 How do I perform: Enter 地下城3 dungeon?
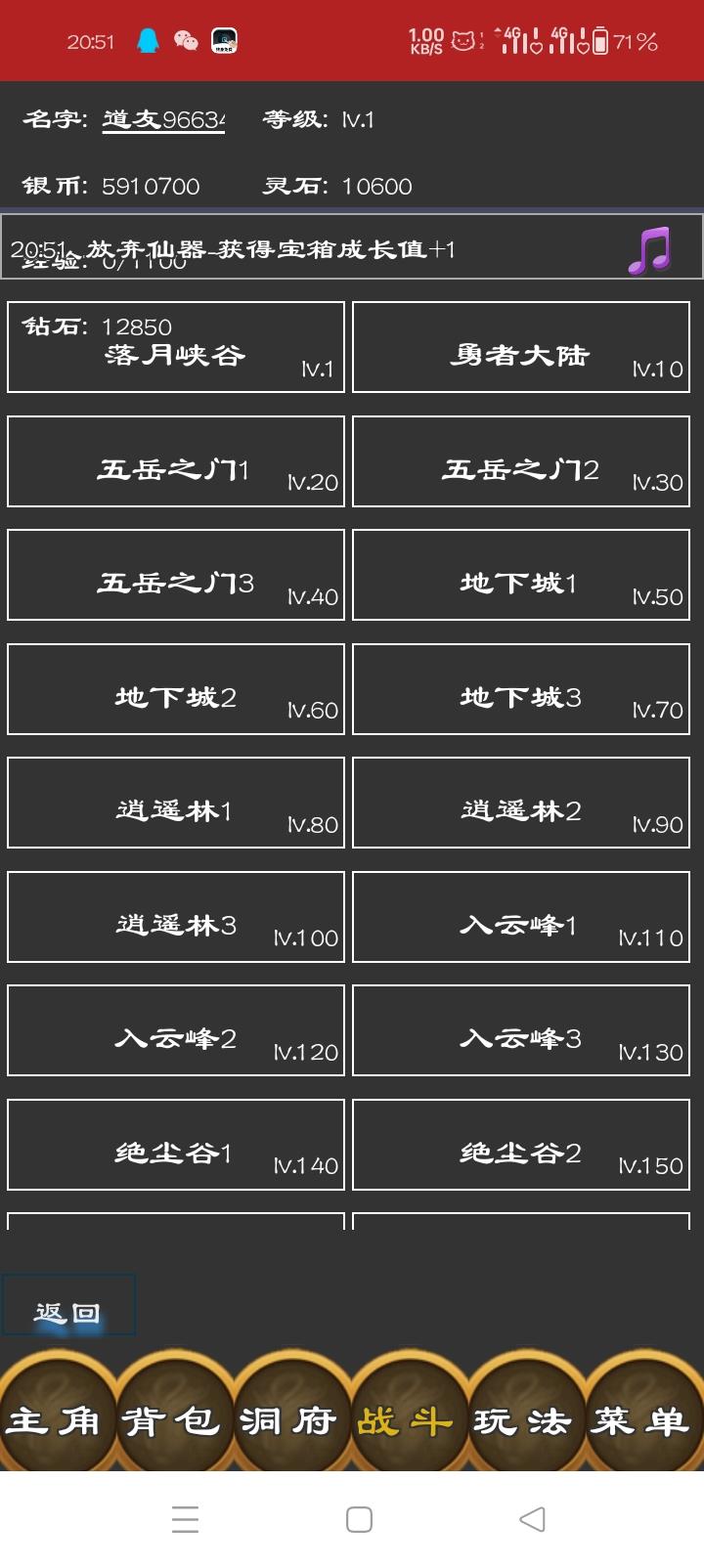520,689
